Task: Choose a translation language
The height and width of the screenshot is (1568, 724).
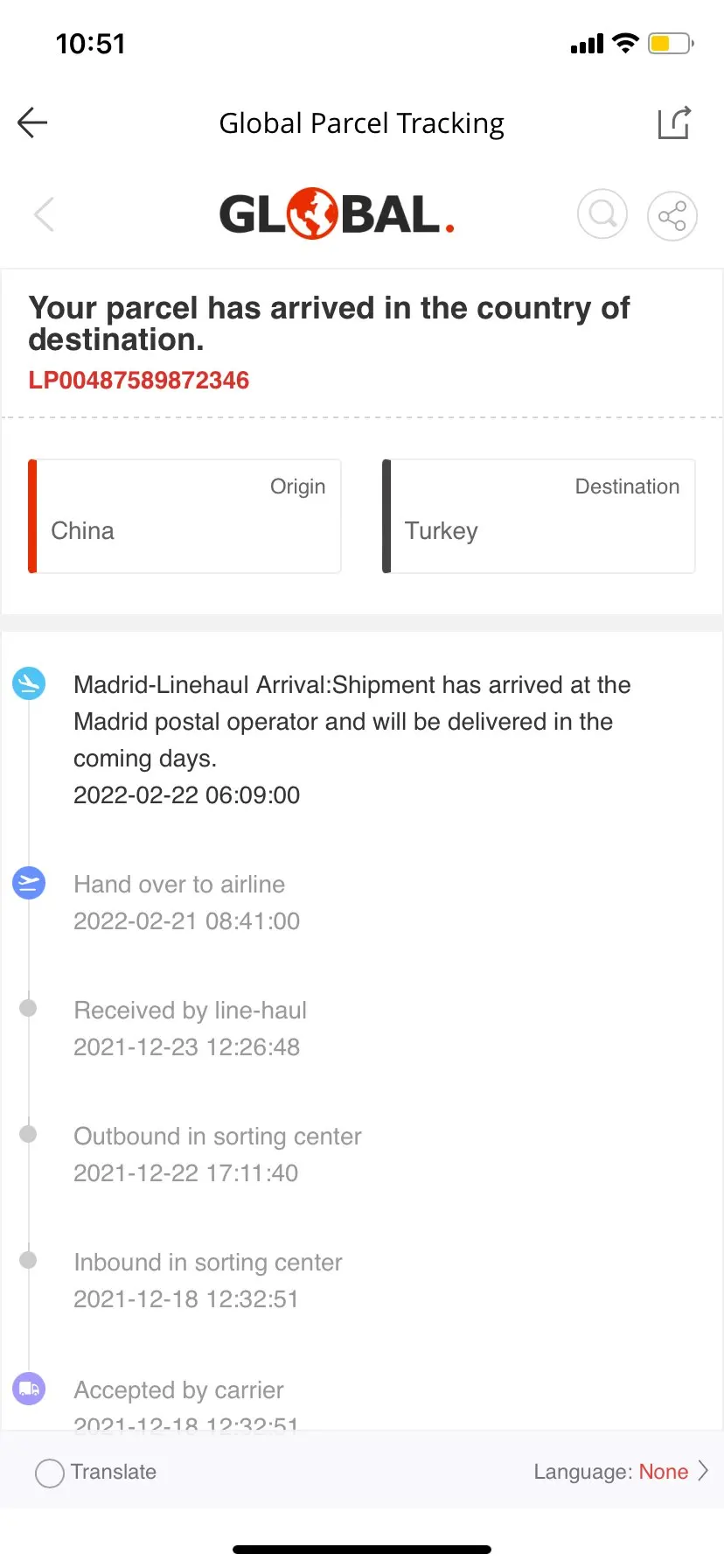Action: [621, 1472]
